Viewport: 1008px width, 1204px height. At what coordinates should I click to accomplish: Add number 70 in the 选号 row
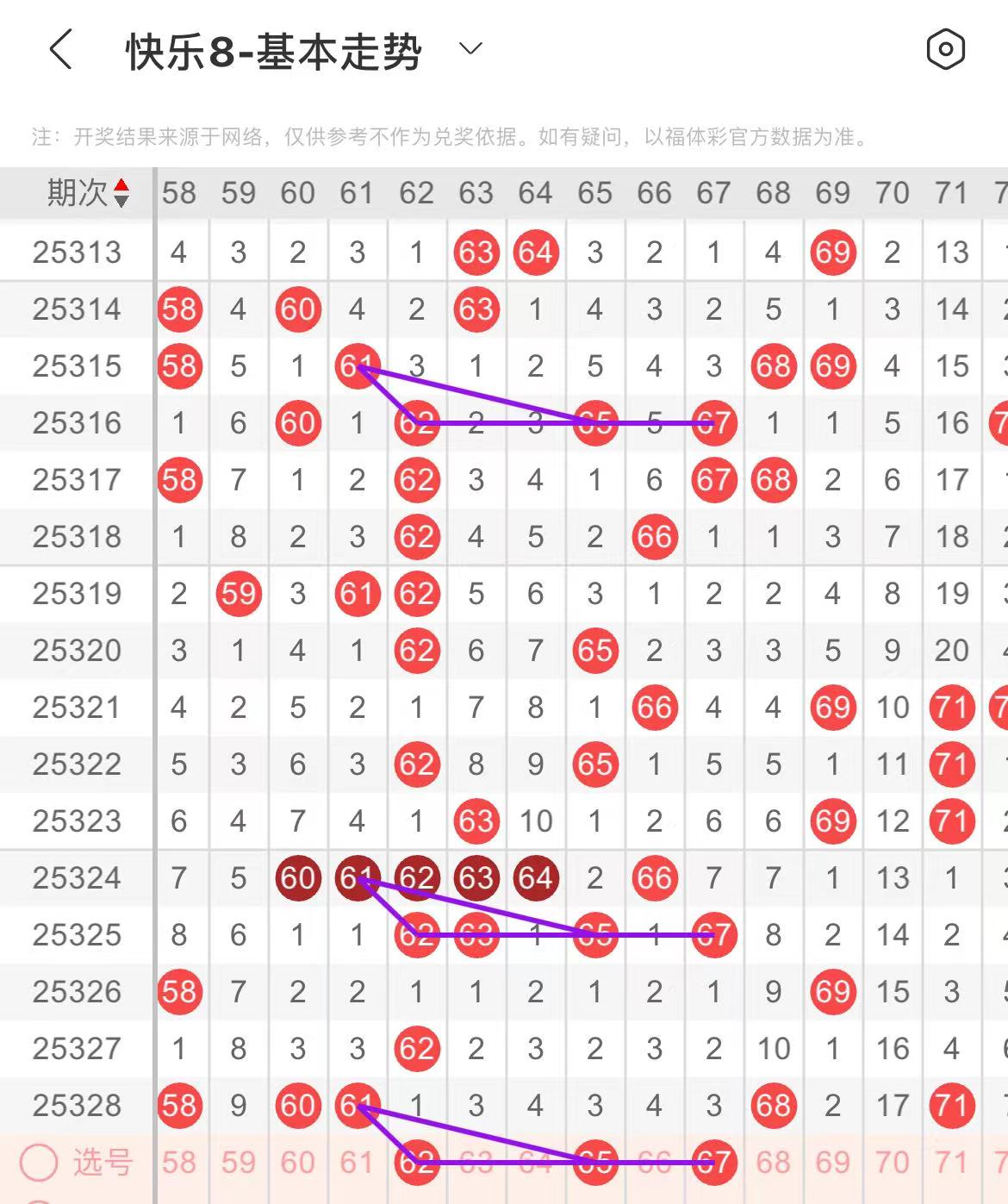(893, 1163)
